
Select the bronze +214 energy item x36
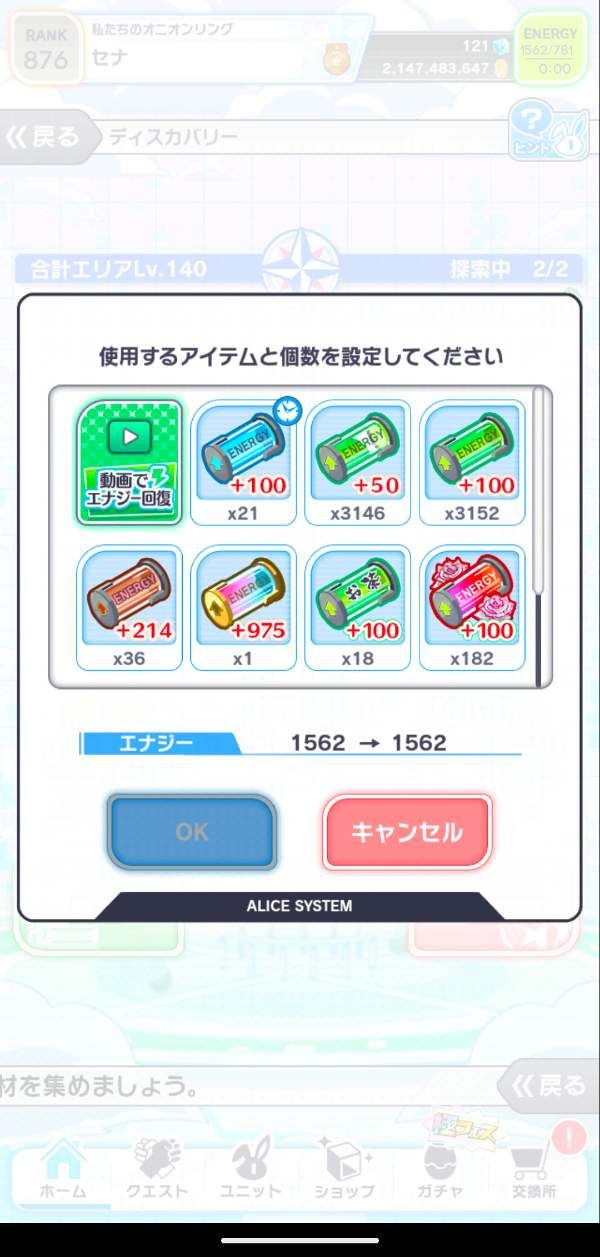point(130,605)
